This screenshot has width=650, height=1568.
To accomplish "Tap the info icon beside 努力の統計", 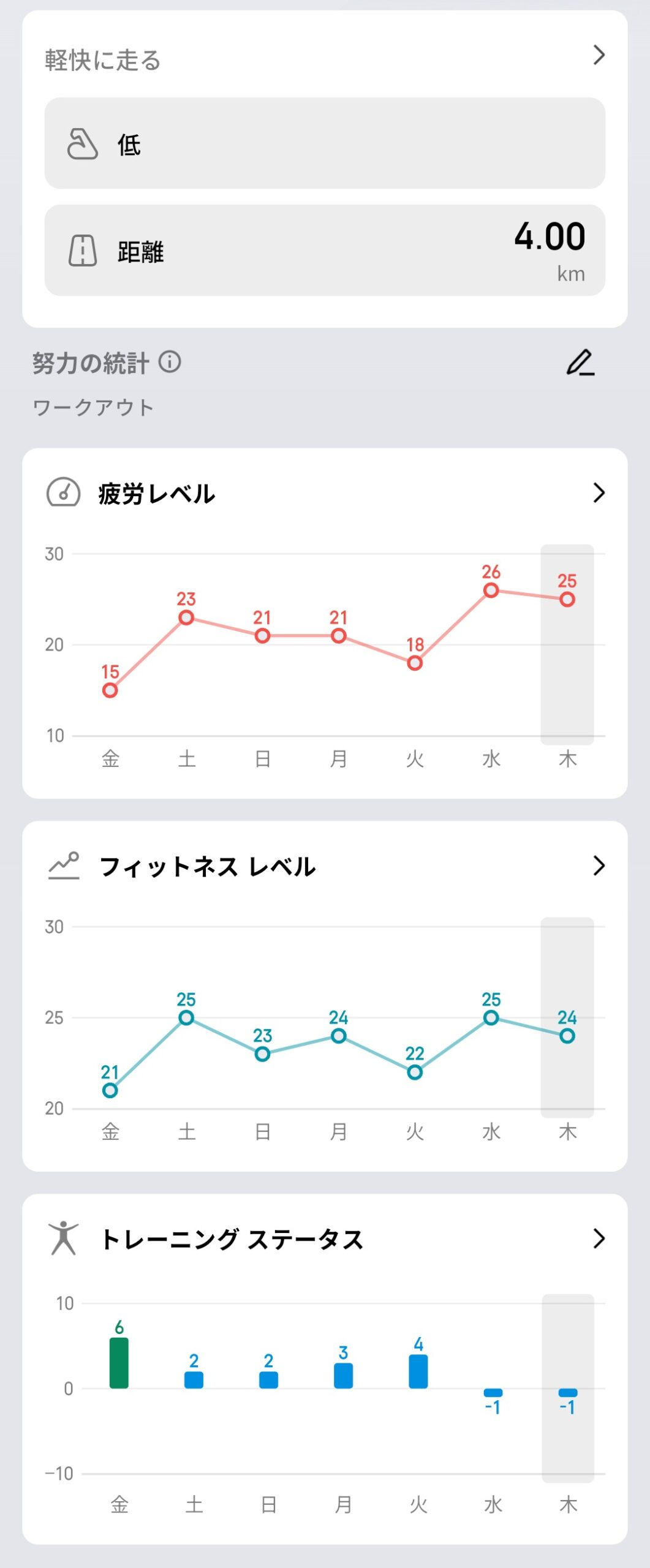I will tap(170, 362).
